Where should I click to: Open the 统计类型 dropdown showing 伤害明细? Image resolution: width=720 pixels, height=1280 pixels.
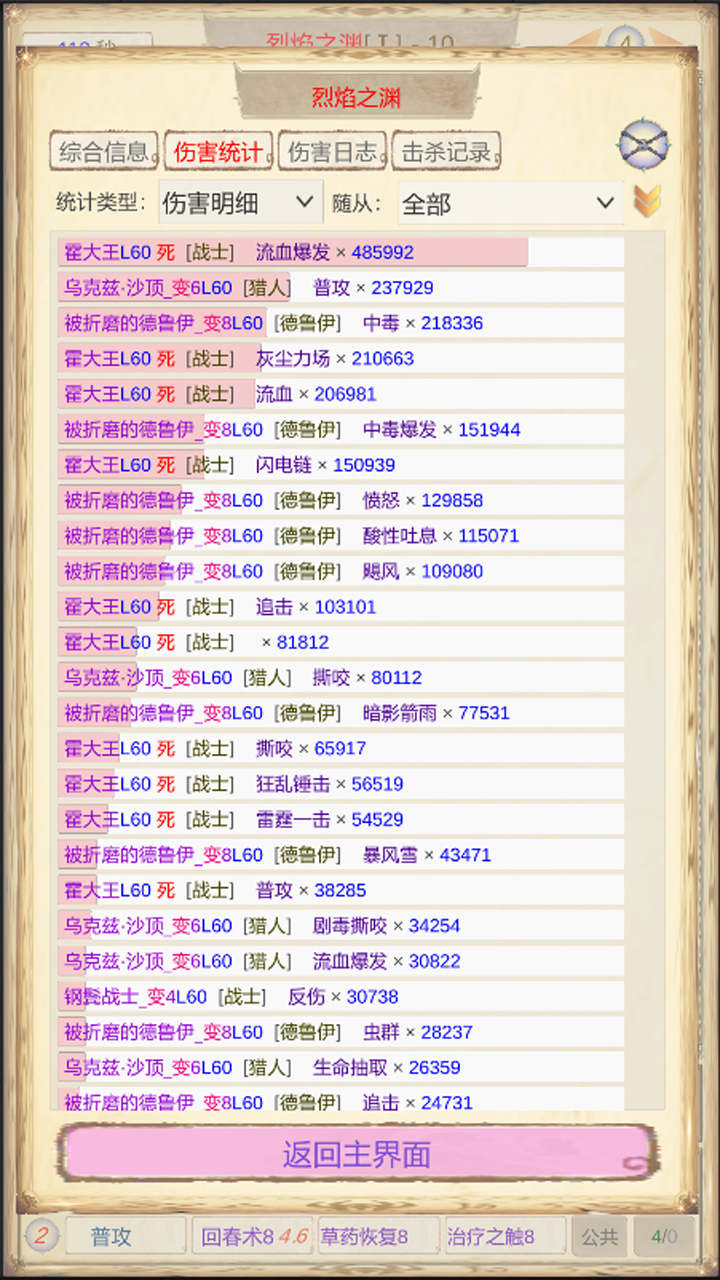coord(240,203)
